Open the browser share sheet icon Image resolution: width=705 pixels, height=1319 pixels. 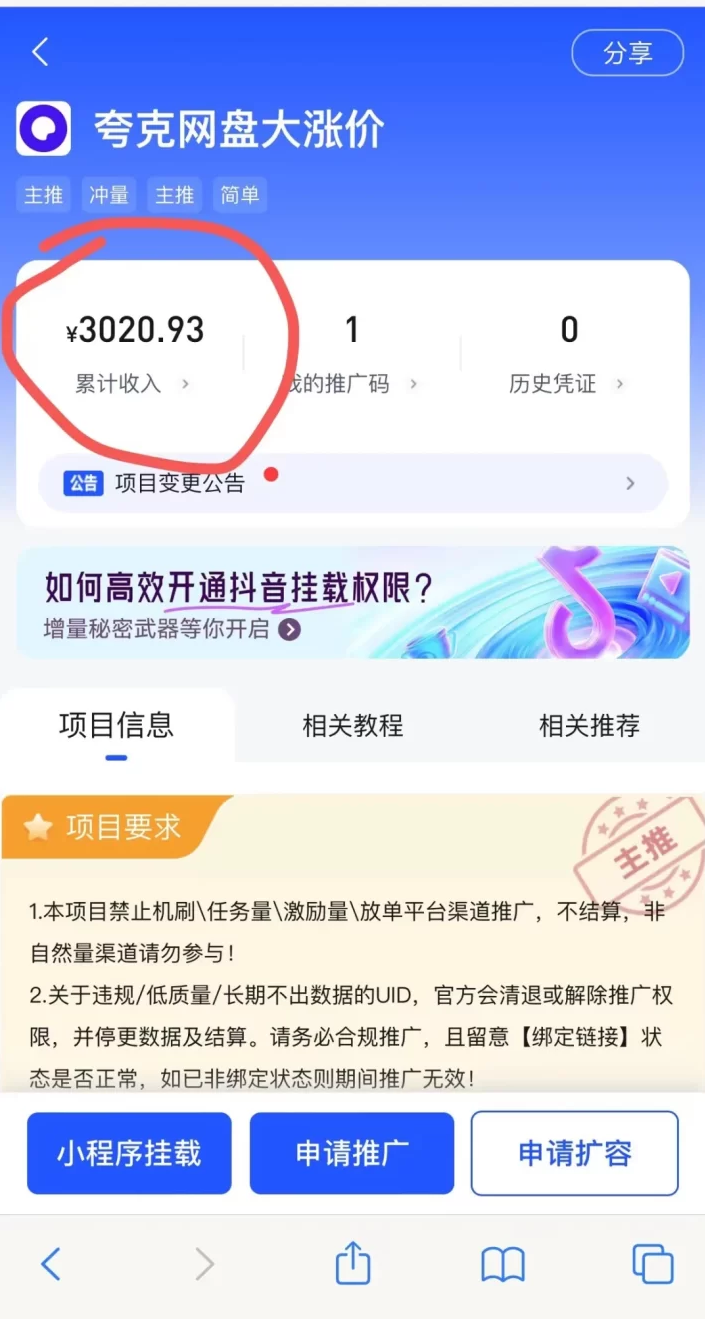(x=352, y=1262)
